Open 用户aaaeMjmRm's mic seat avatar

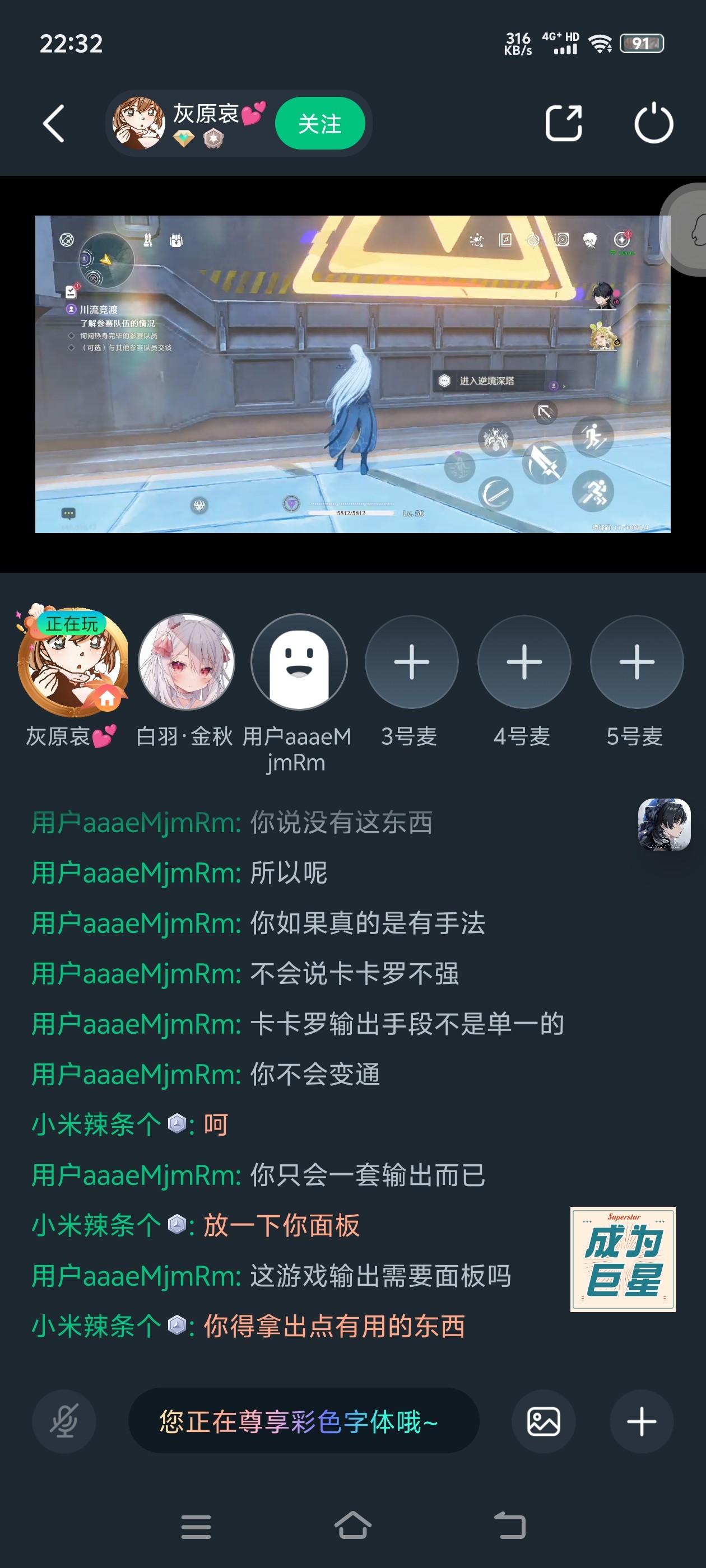(299, 662)
